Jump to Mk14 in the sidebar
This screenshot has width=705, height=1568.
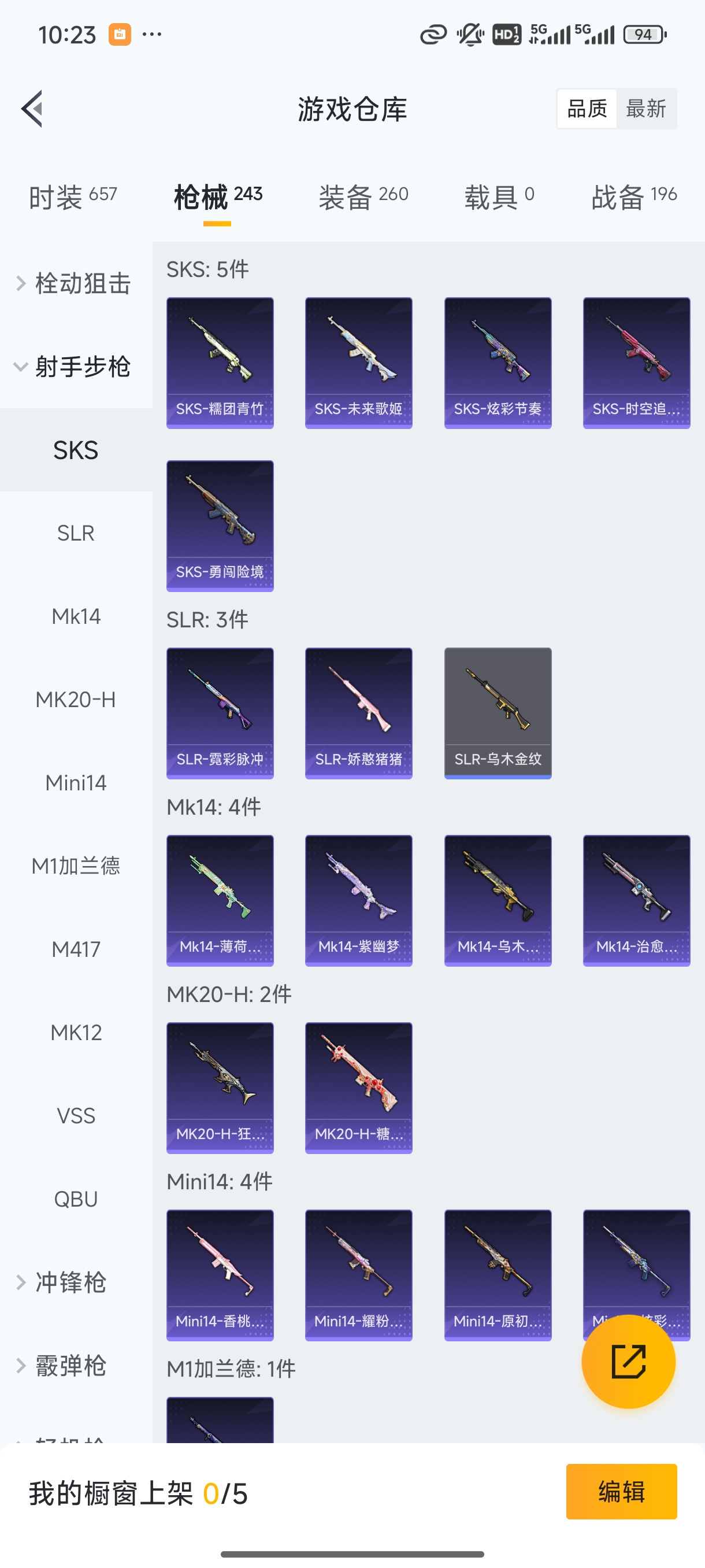click(76, 616)
